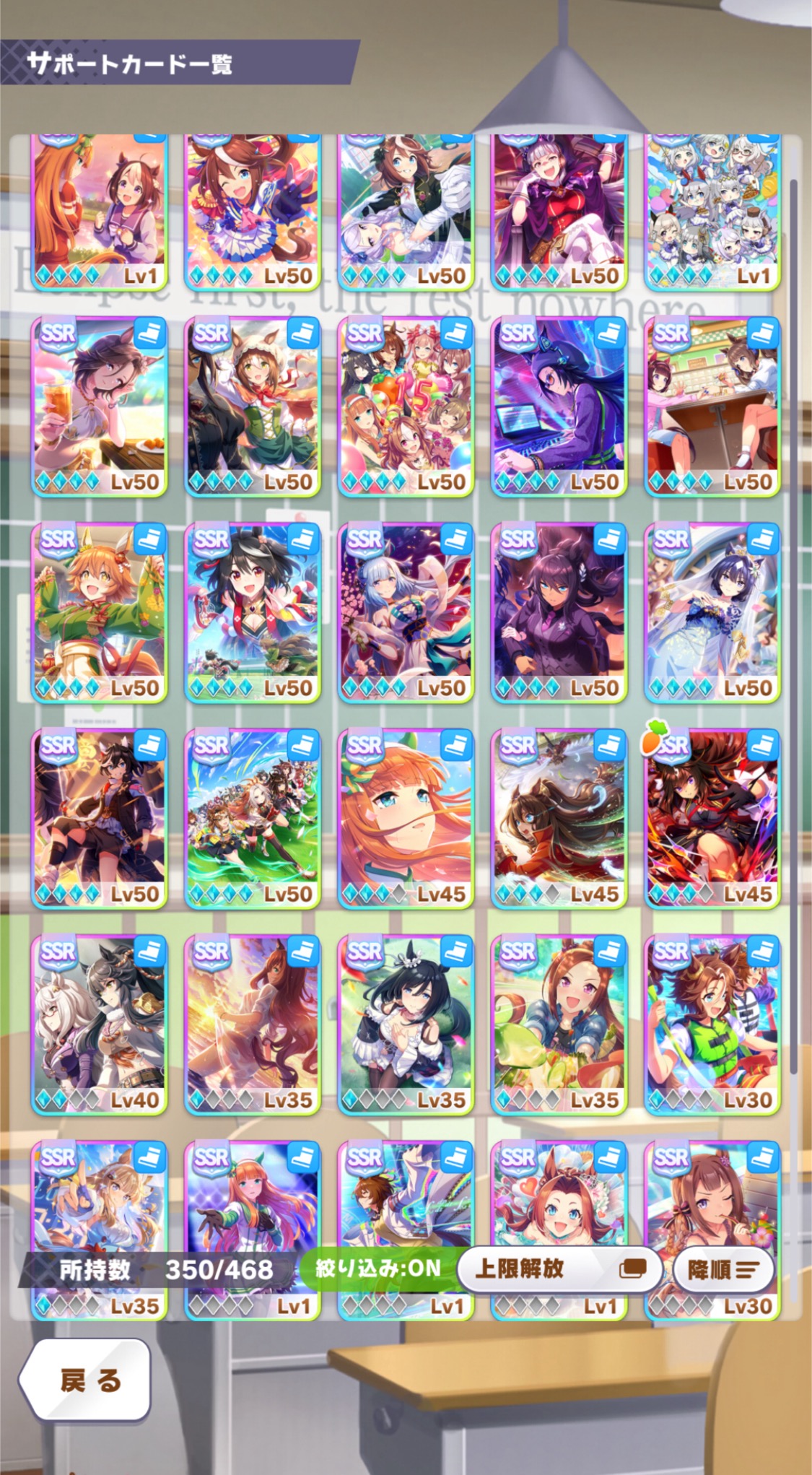Select the green life-vest Lv30 card

click(x=712, y=1025)
